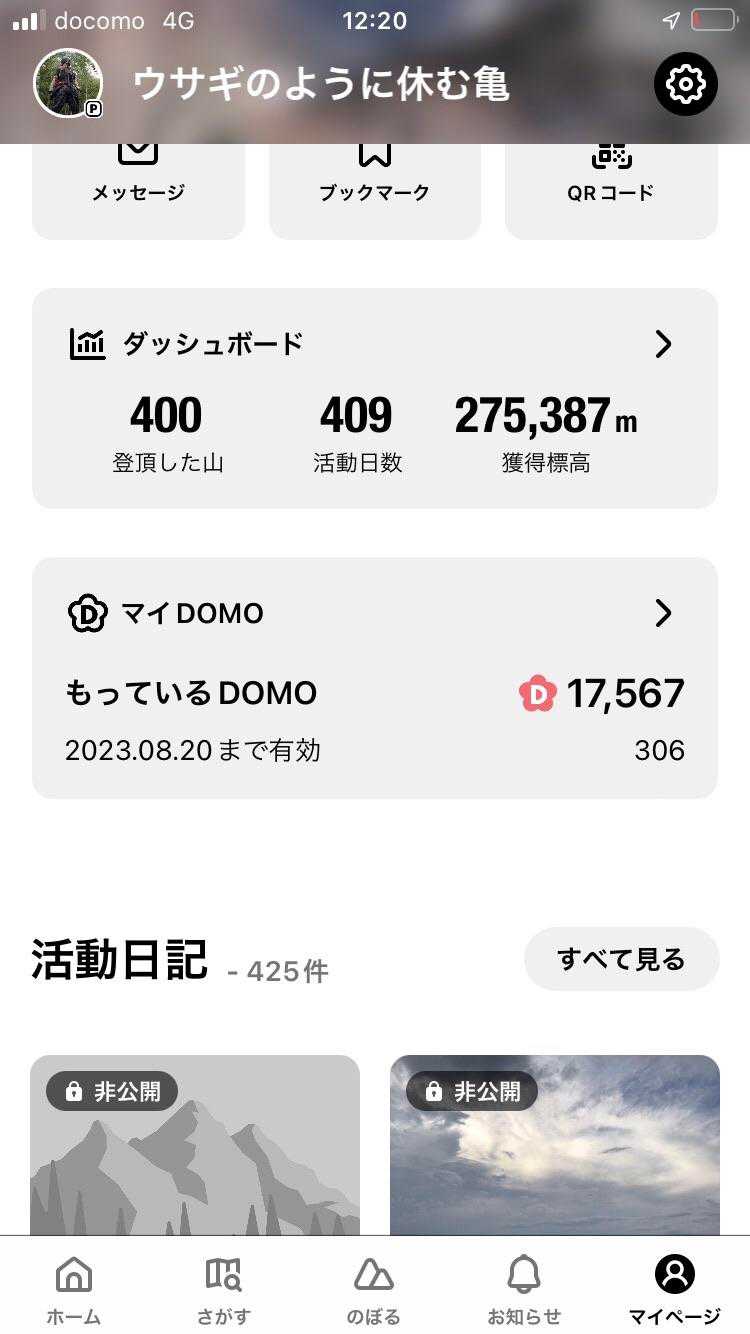This screenshot has height=1334, width=750.
Task: Switch to the ホーム tab
Action: 74,1290
